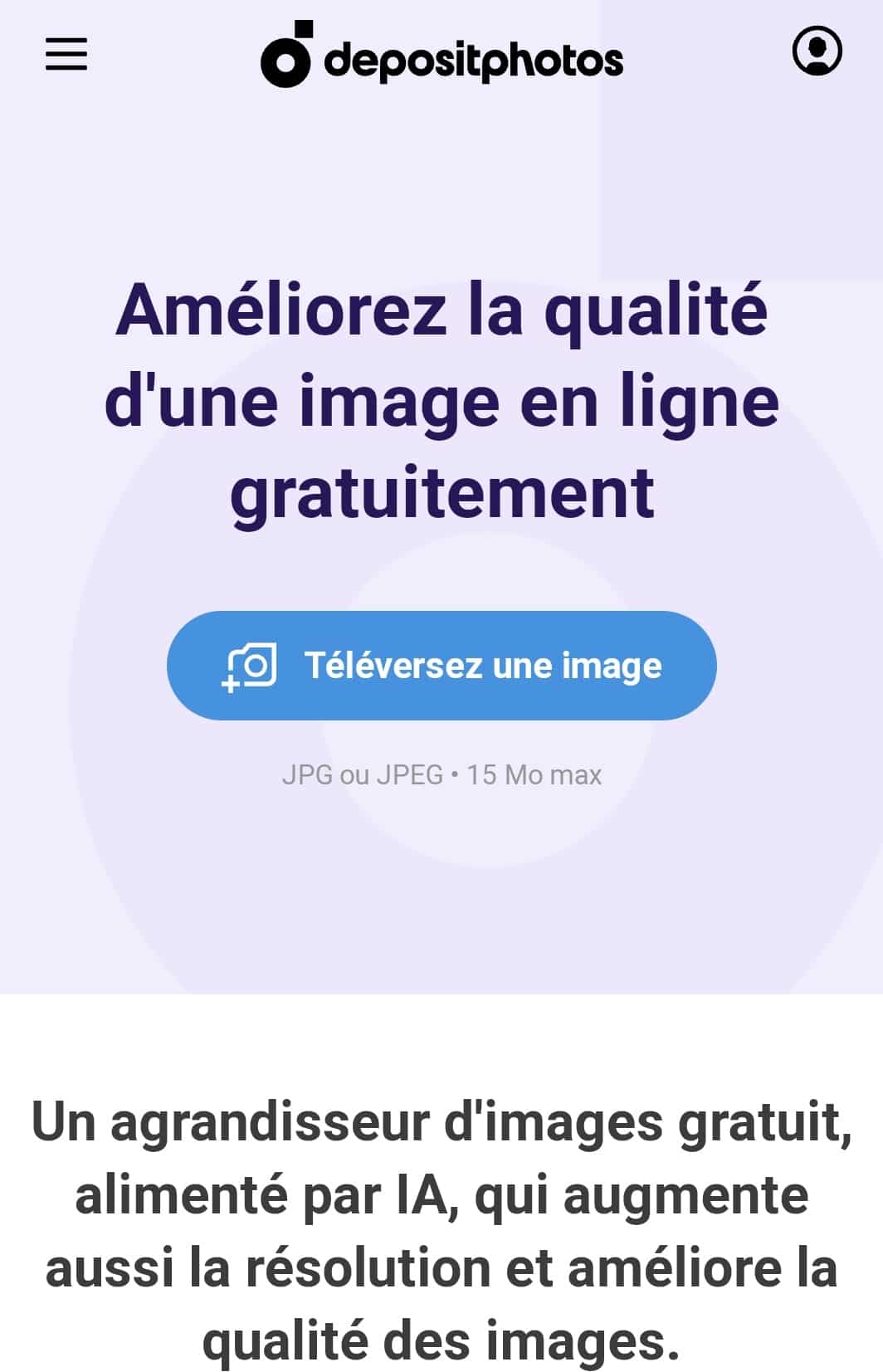The height and width of the screenshot is (1372, 883).
Task: Open the user account profile
Action: [817, 51]
